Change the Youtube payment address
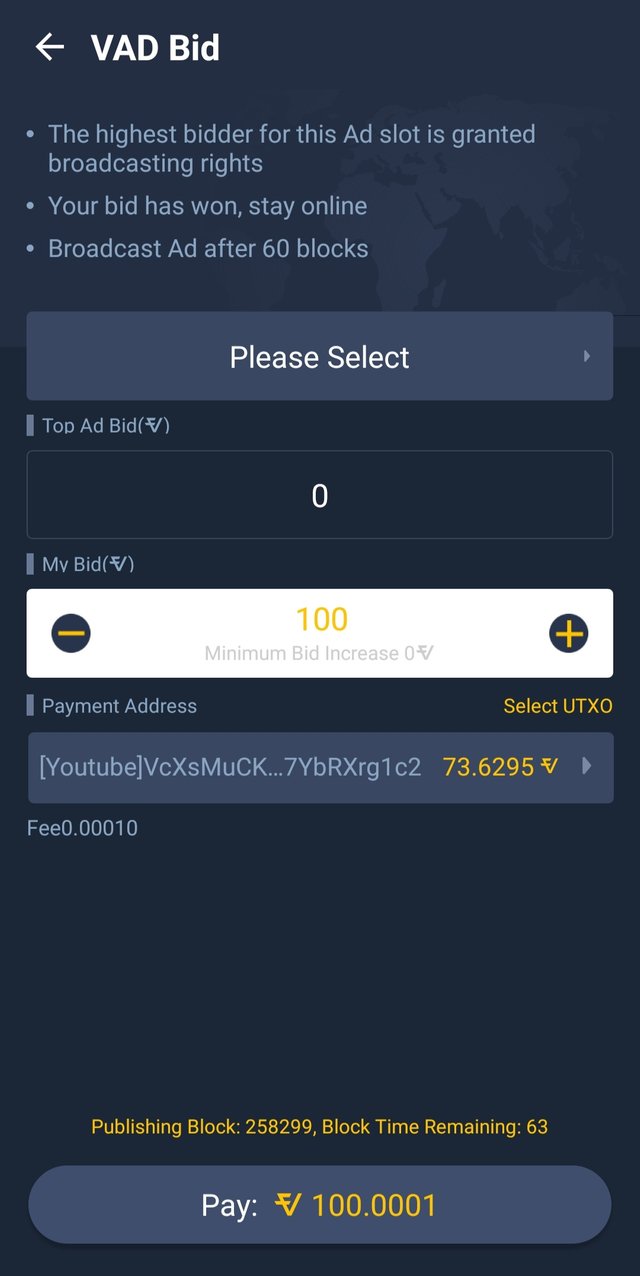Viewport: 640px width, 1276px height. (x=319, y=767)
